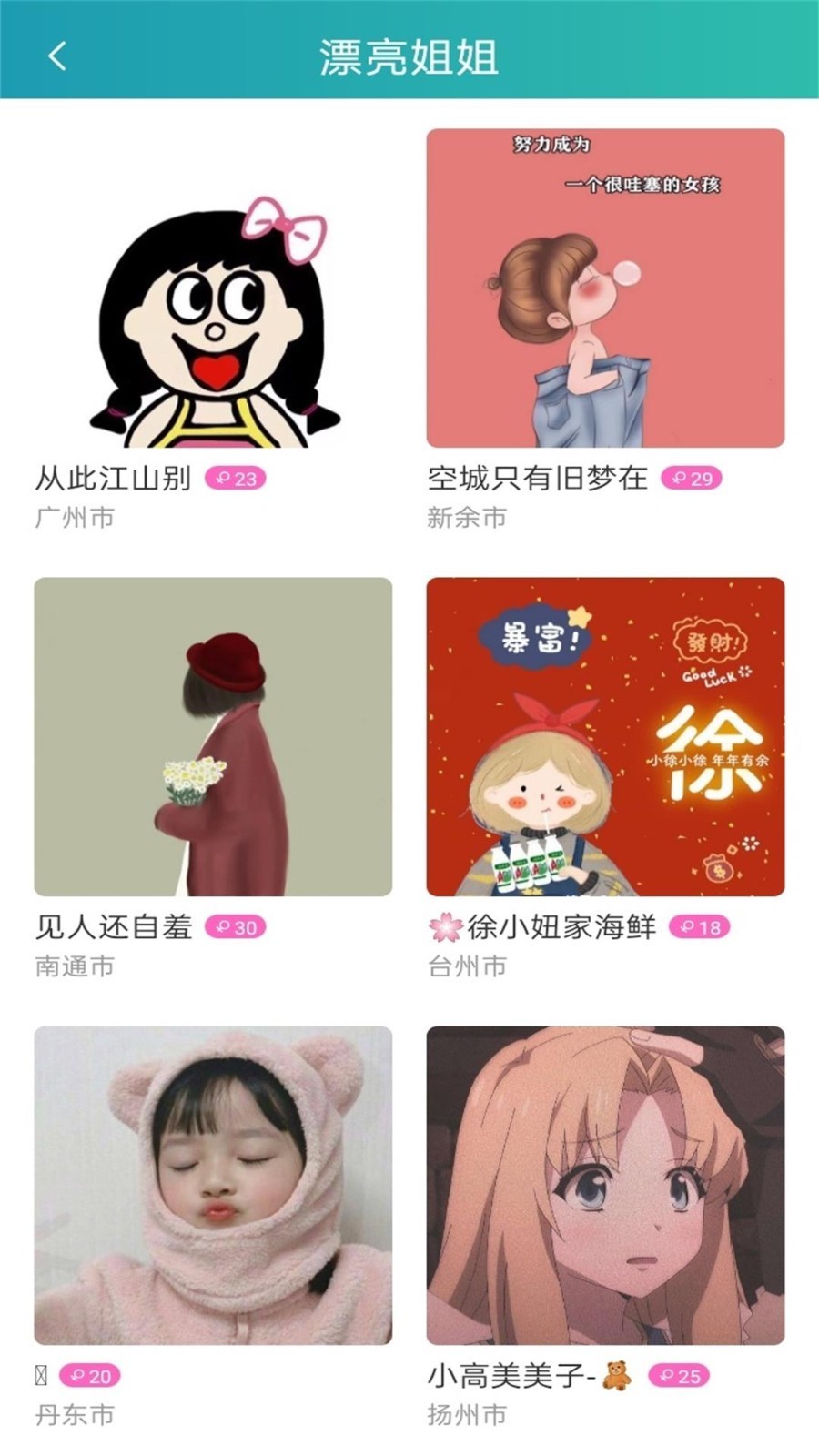View 空城只有旧梦在 from 新余市
819x1456 pixels.
(605, 288)
